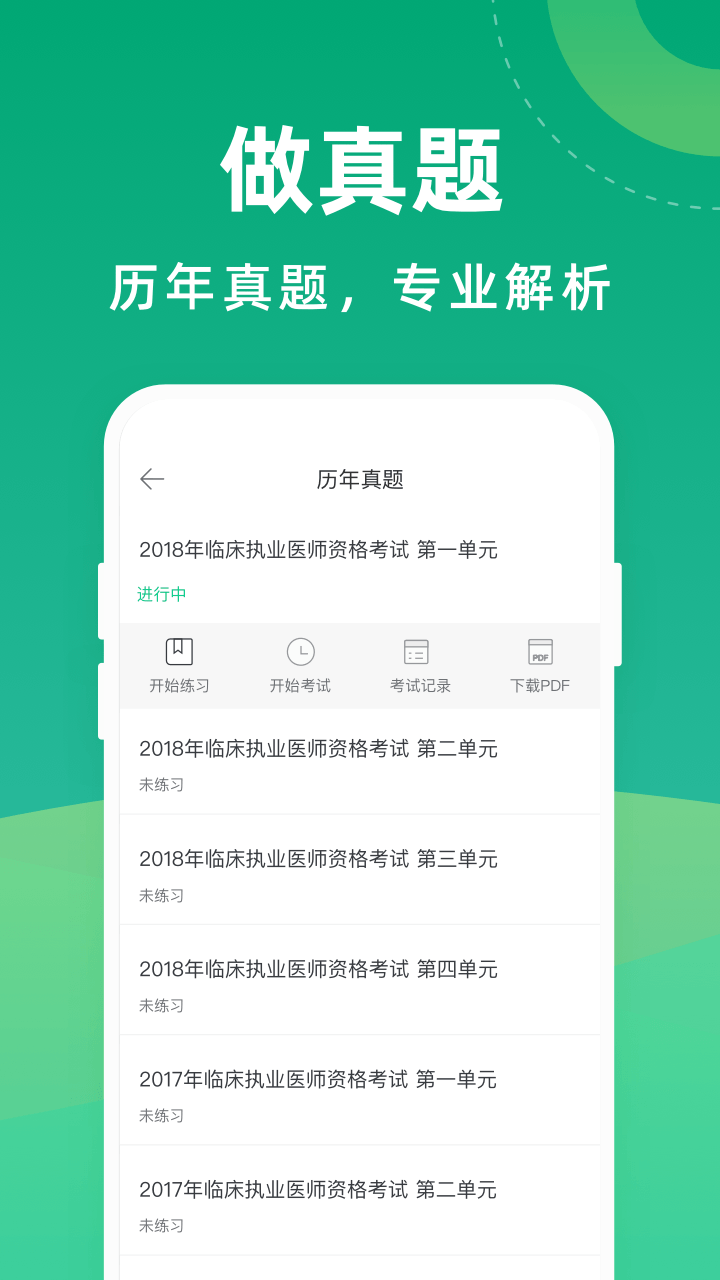
Task: Select 2017年 第一单元 exam entry
Action: point(320,1079)
